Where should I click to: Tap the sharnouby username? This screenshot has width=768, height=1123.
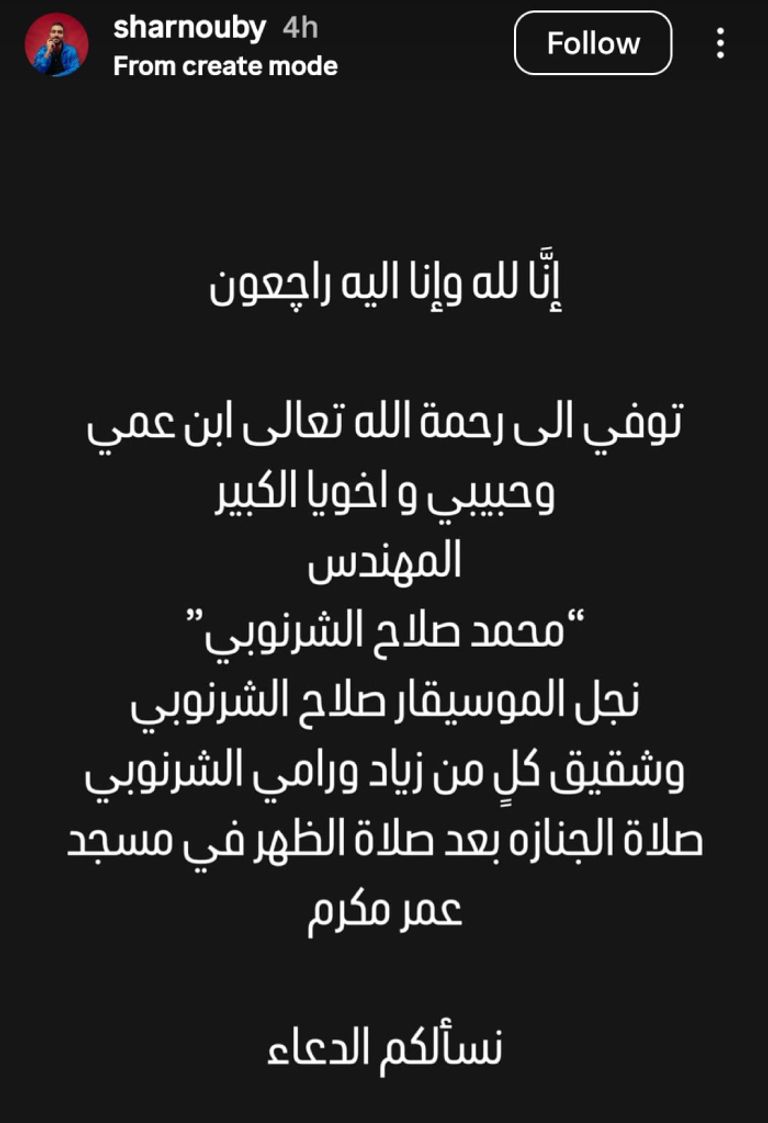(190, 28)
